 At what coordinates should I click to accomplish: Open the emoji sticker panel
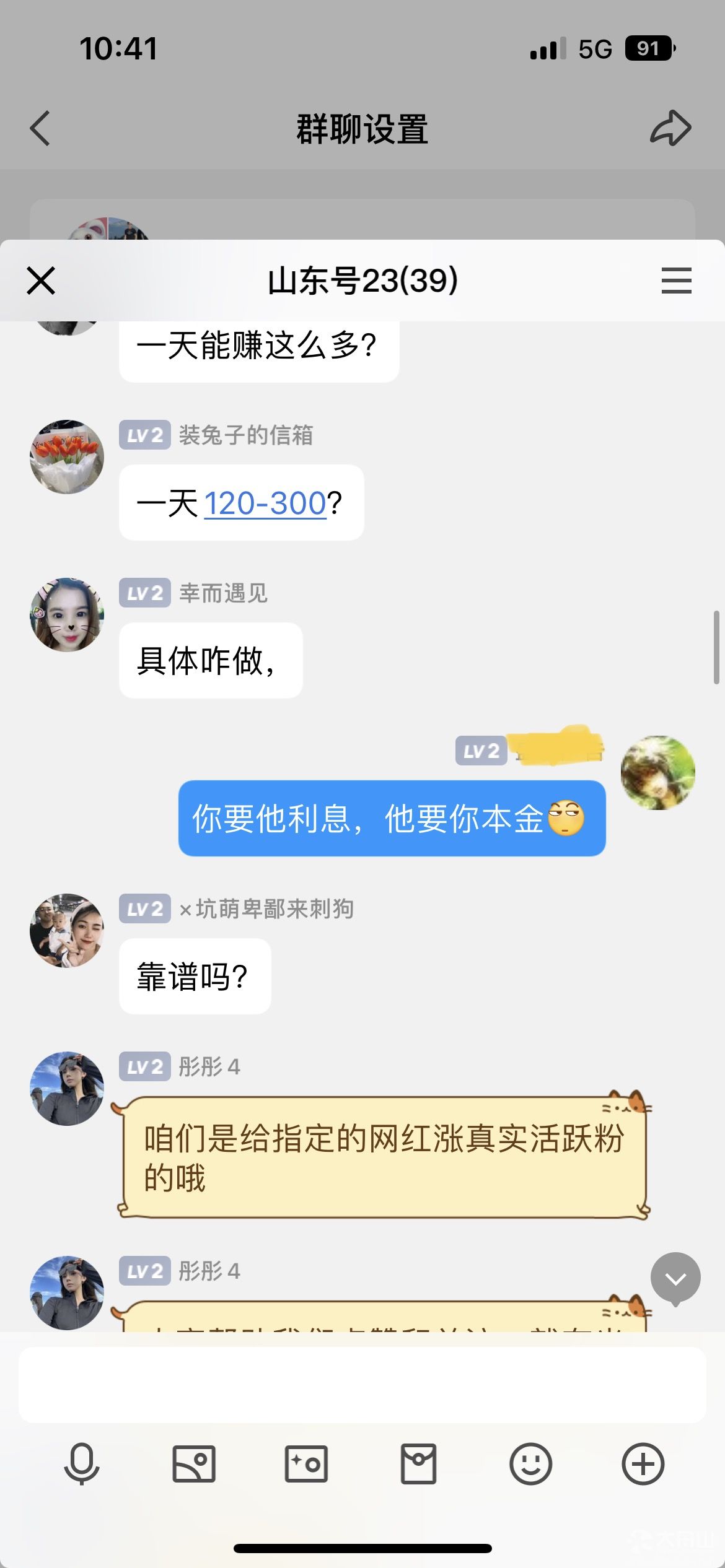(530, 1464)
